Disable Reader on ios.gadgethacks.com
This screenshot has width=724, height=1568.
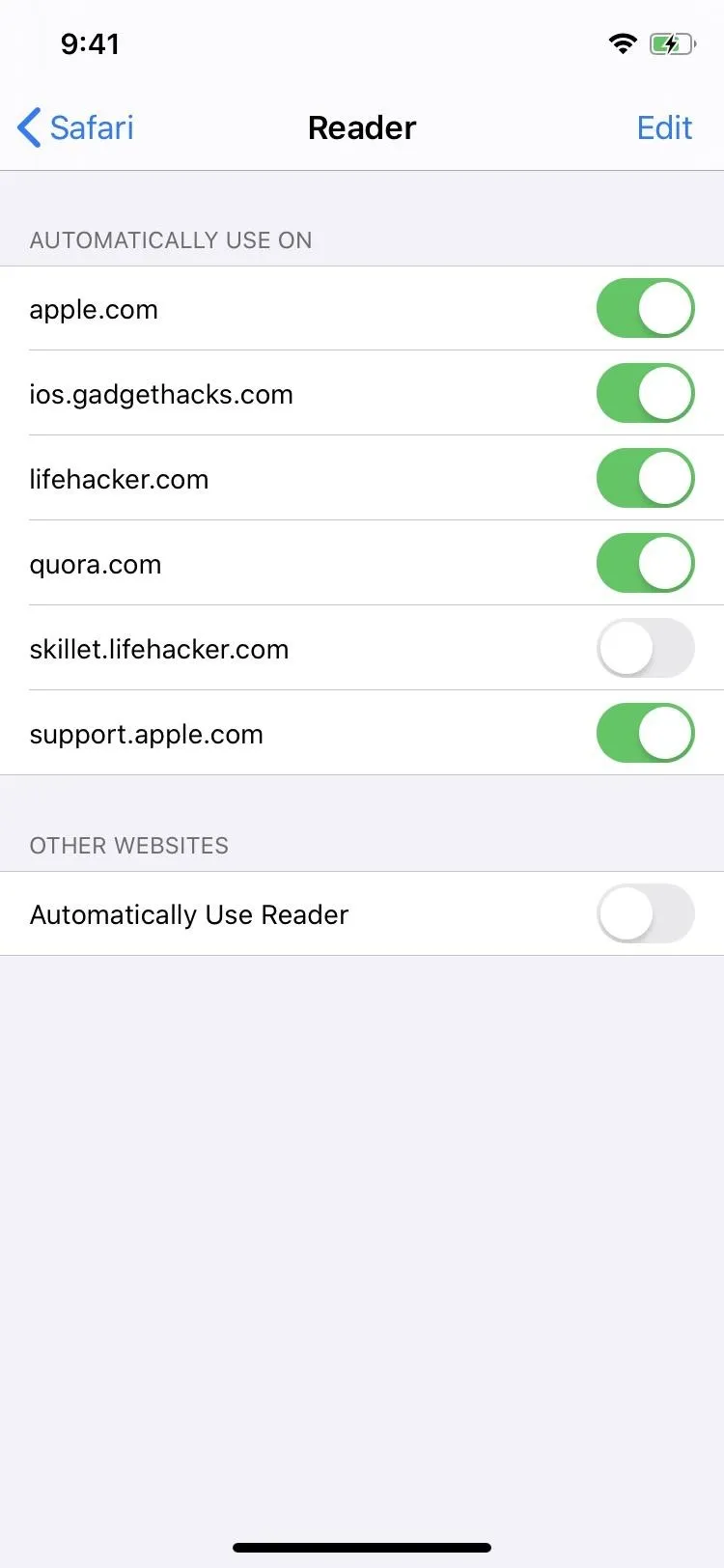[x=646, y=393]
